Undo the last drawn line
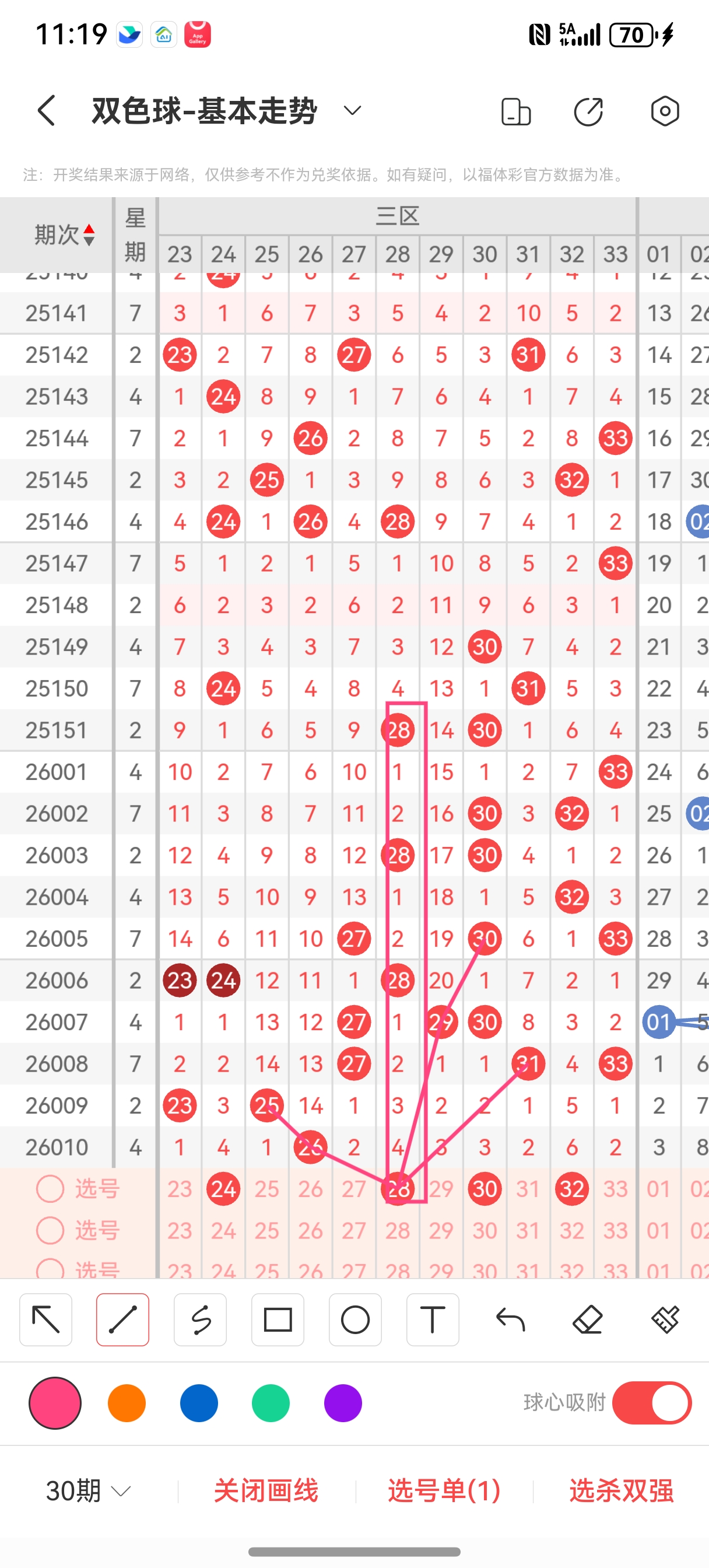 click(x=510, y=1319)
